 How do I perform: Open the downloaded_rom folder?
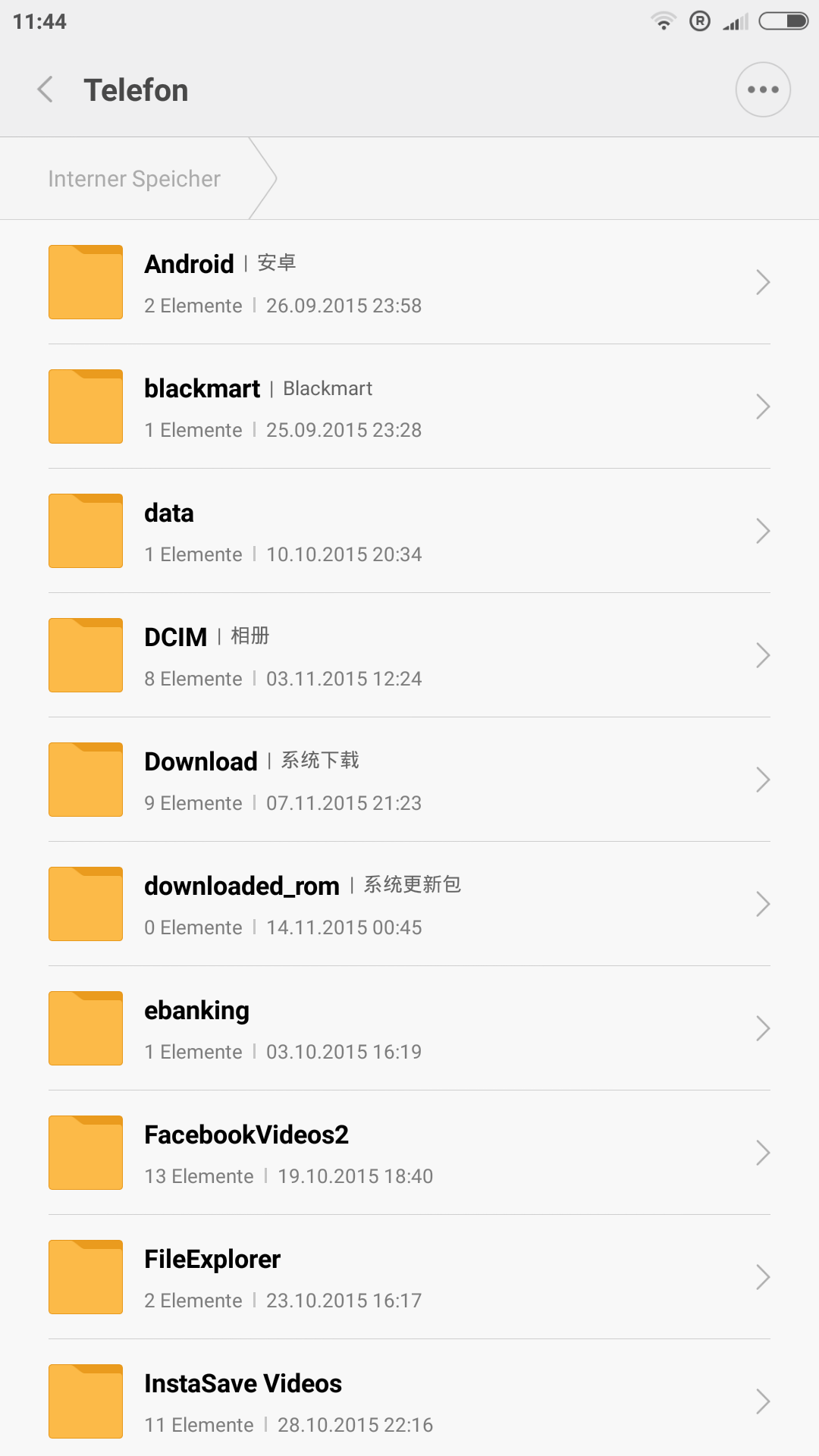pos(409,904)
